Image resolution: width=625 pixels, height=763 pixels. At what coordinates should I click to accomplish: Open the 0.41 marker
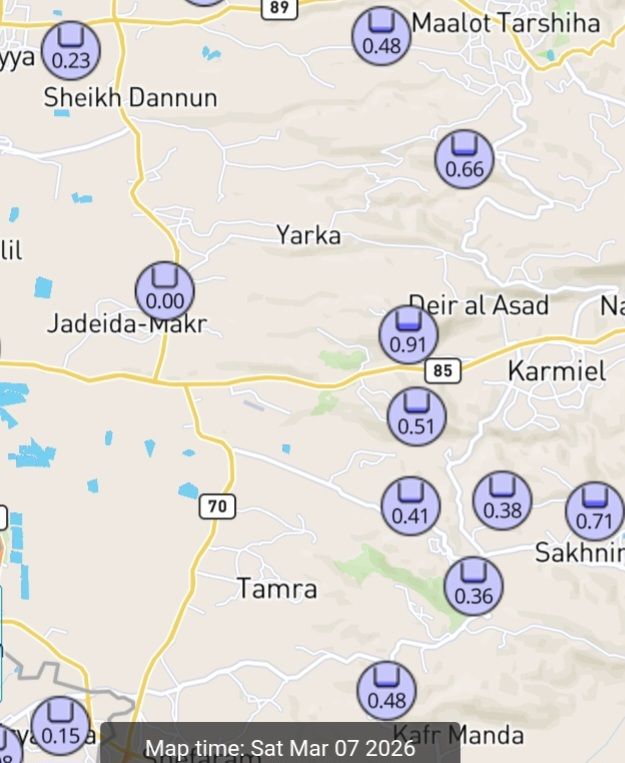[x=411, y=506]
